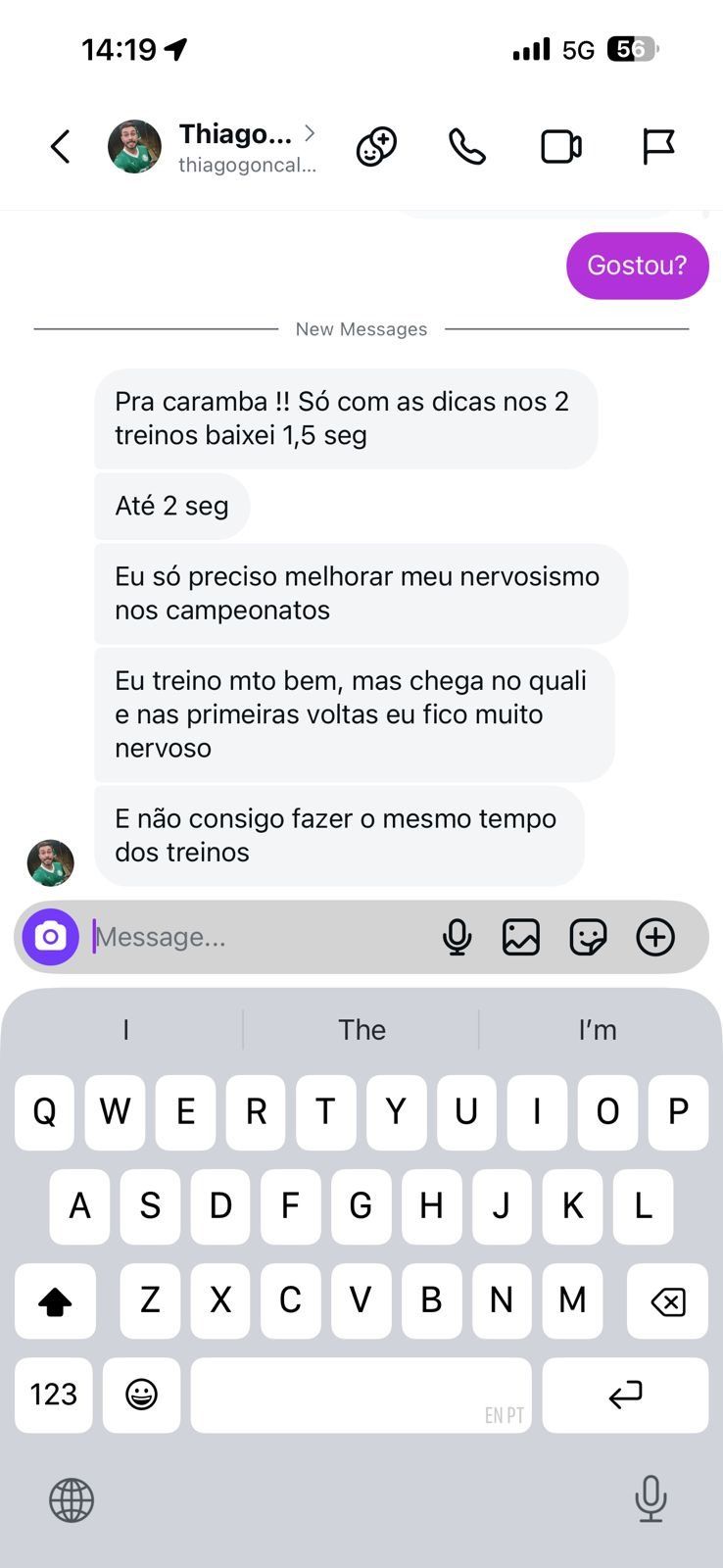Switch to the 123 numeric keyboard
This screenshot has height=1568, width=723.
coord(54,1395)
